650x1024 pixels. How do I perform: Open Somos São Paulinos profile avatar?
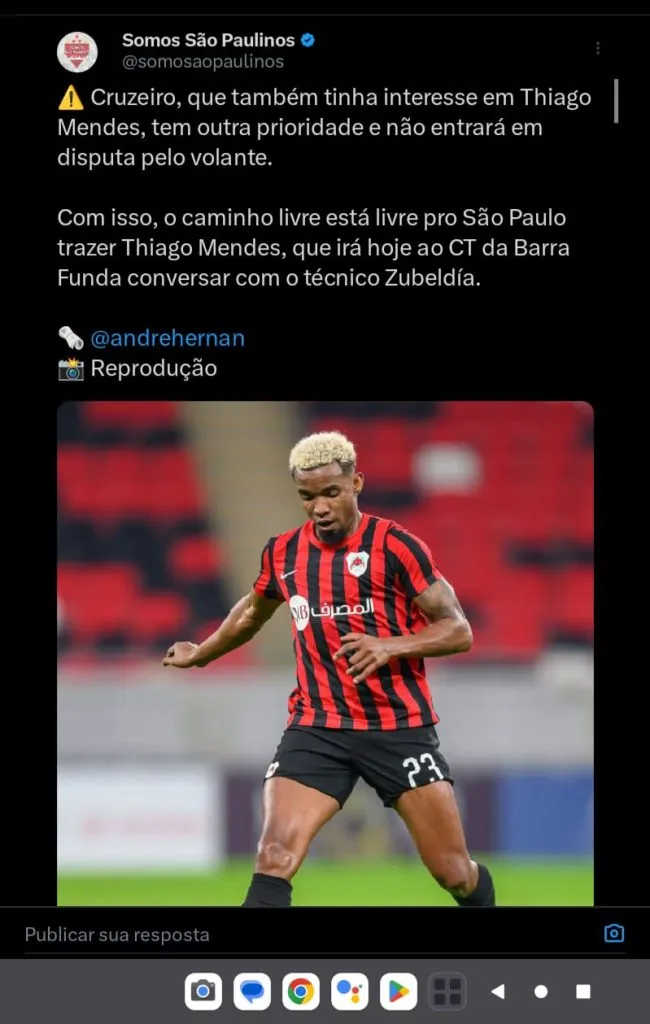pyautogui.click(x=77, y=52)
